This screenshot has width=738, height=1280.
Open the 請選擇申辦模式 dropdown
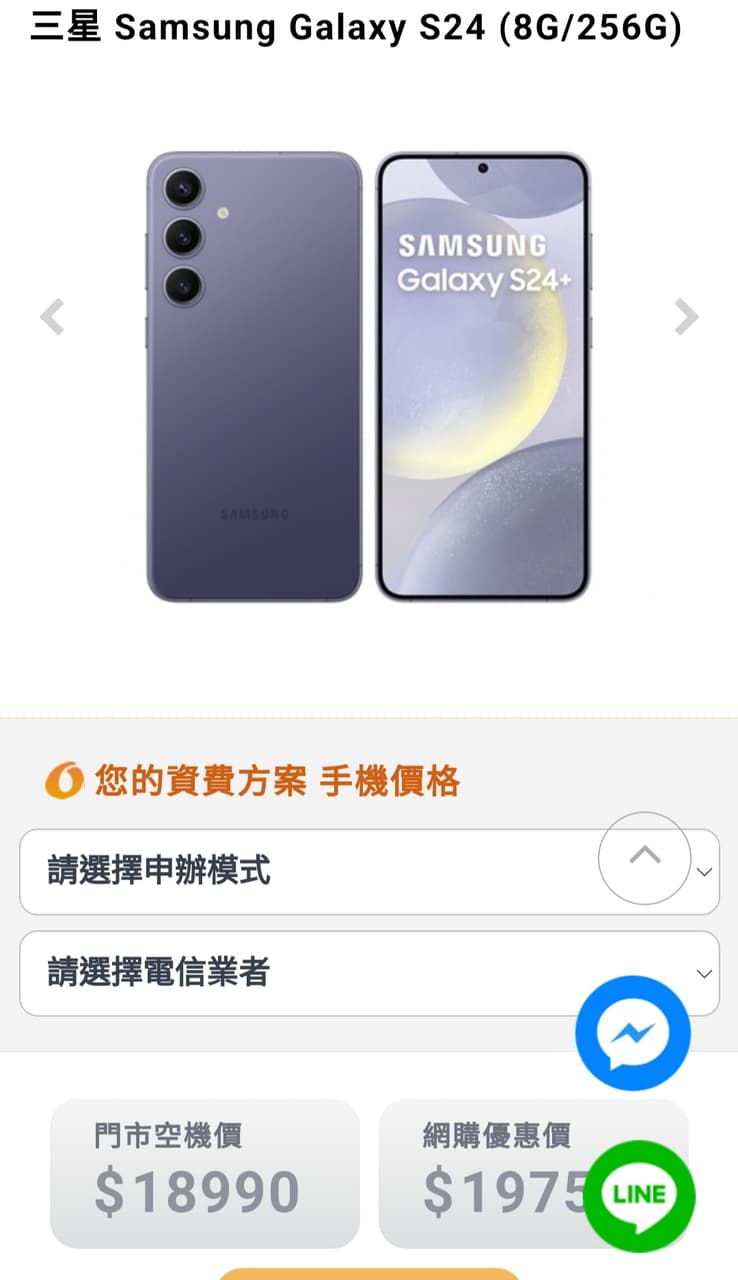coord(300,871)
